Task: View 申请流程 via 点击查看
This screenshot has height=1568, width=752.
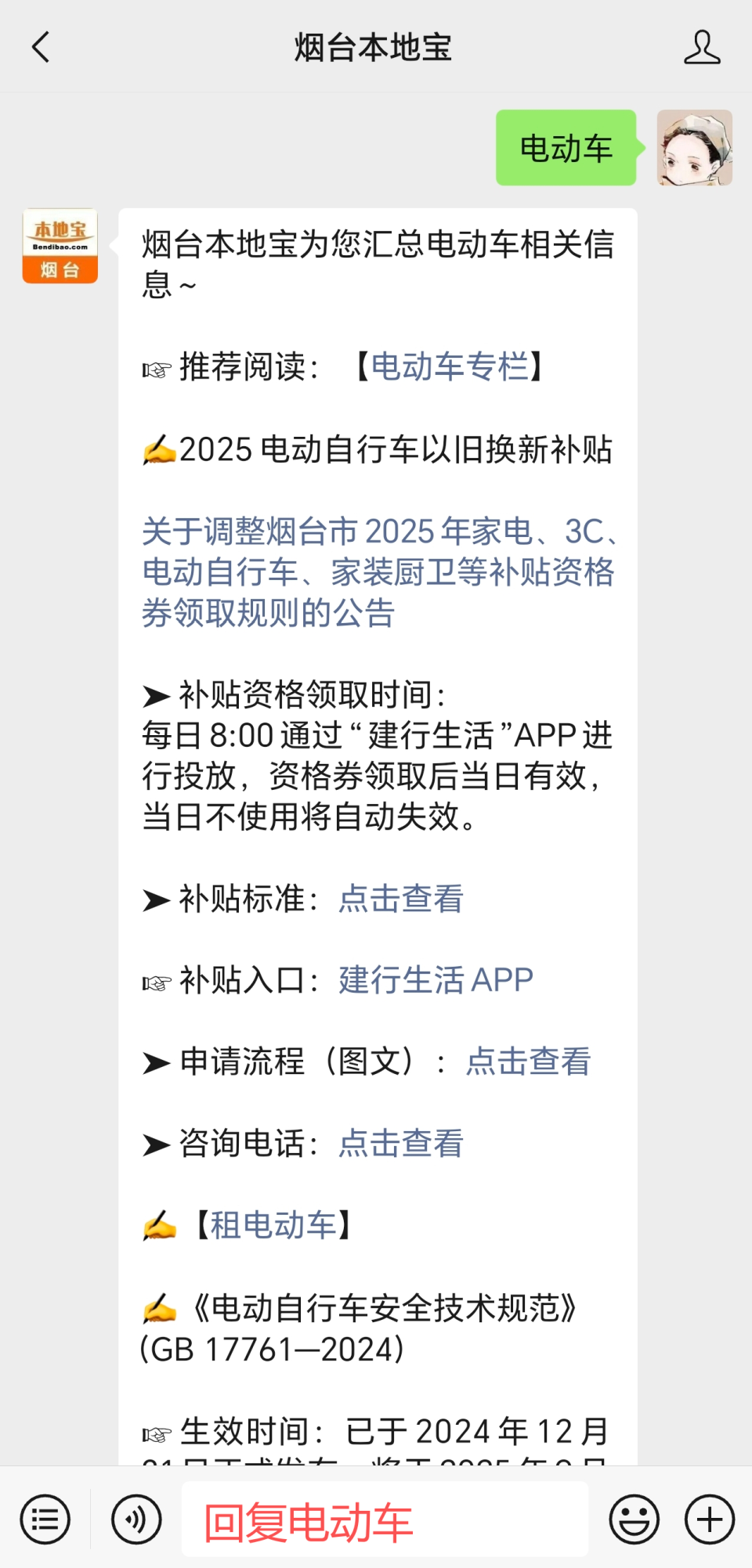Action: point(527,1062)
